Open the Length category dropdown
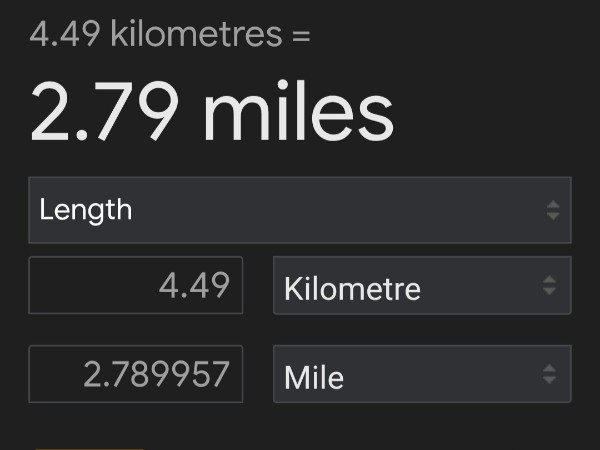This screenshot has height=450, width=600. point(299,210)
